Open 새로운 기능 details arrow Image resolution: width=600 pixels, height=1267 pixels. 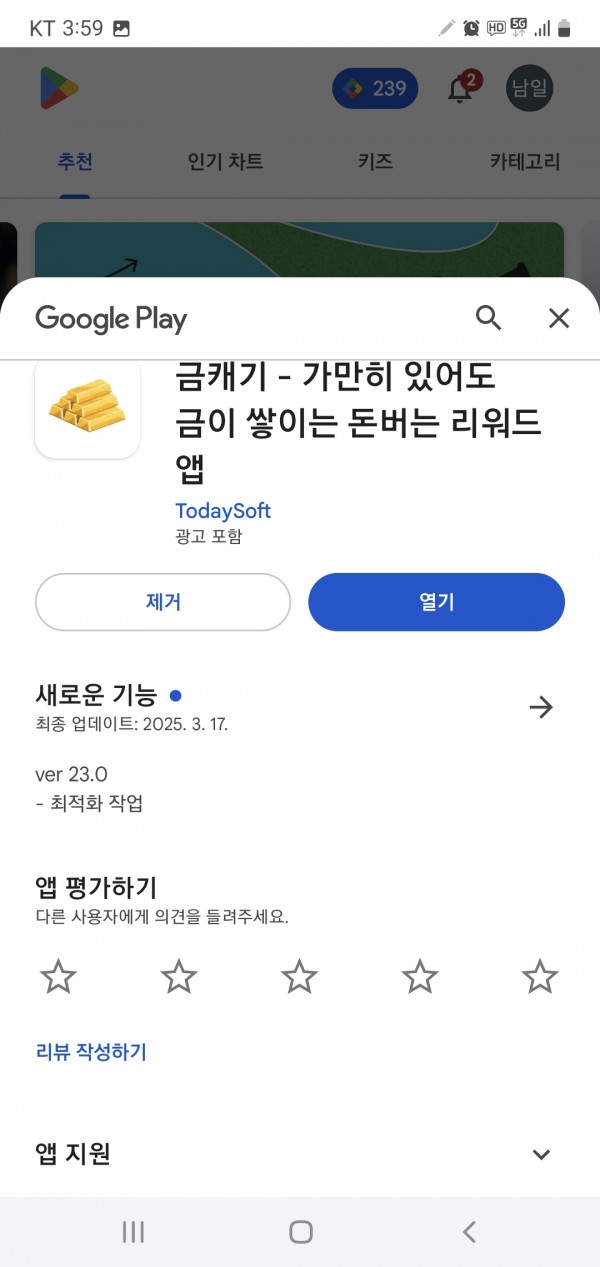click(x=541, y=708)
